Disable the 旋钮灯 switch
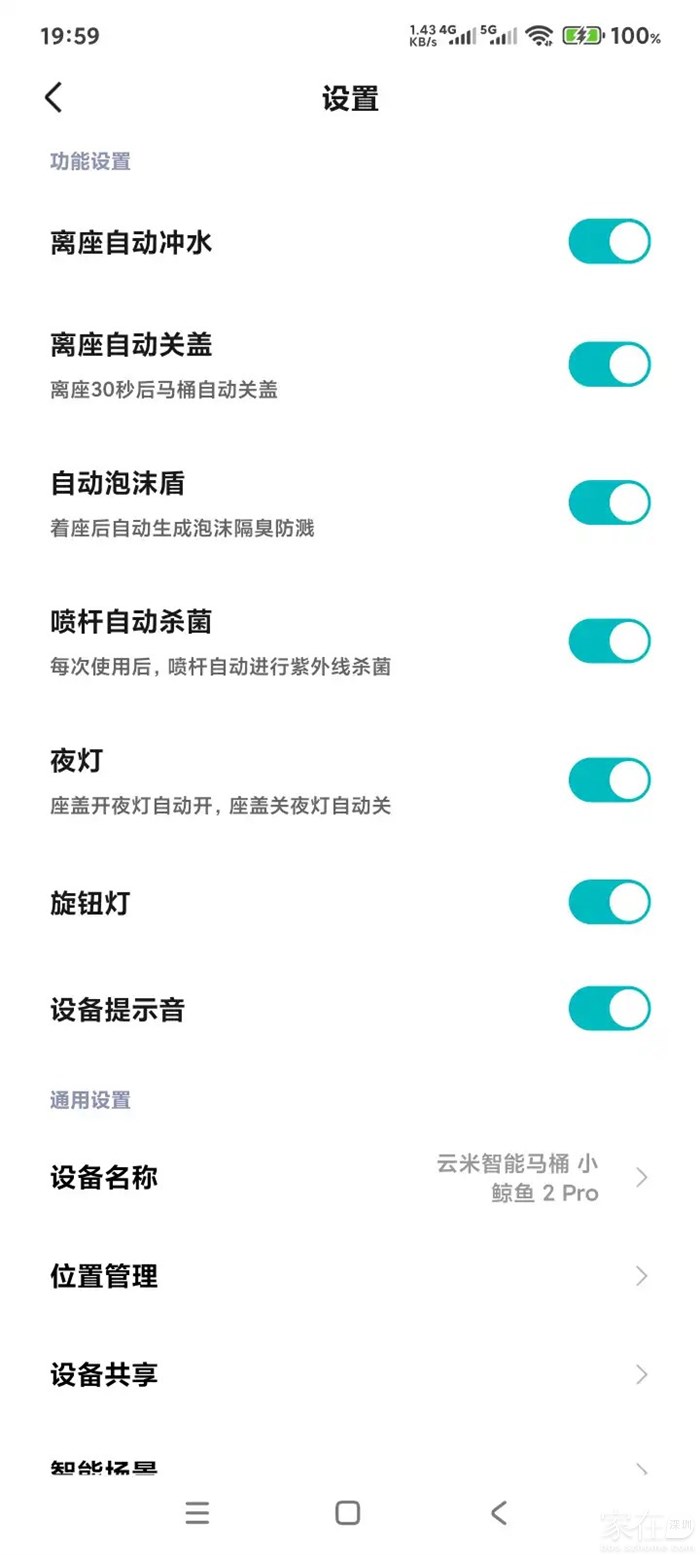 (609, 902)
